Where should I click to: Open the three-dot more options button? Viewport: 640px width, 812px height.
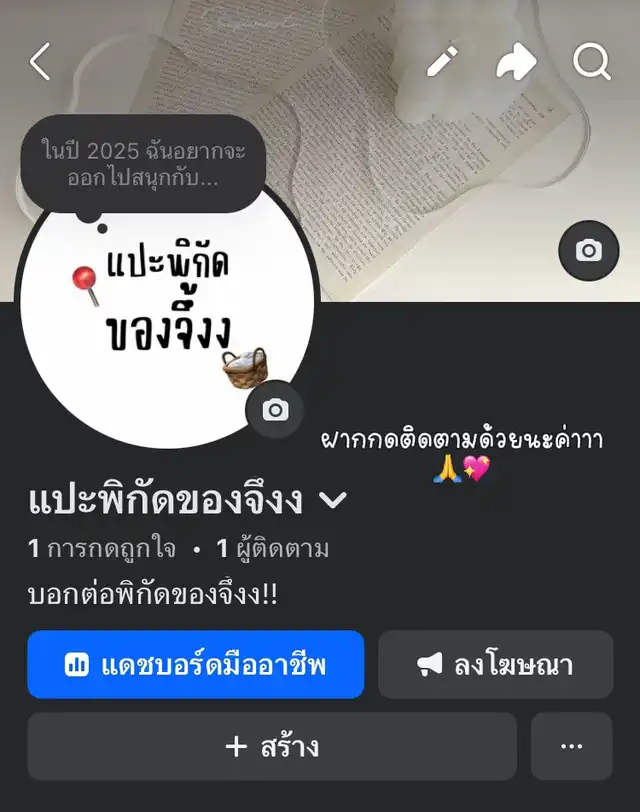tap(571, 746)
